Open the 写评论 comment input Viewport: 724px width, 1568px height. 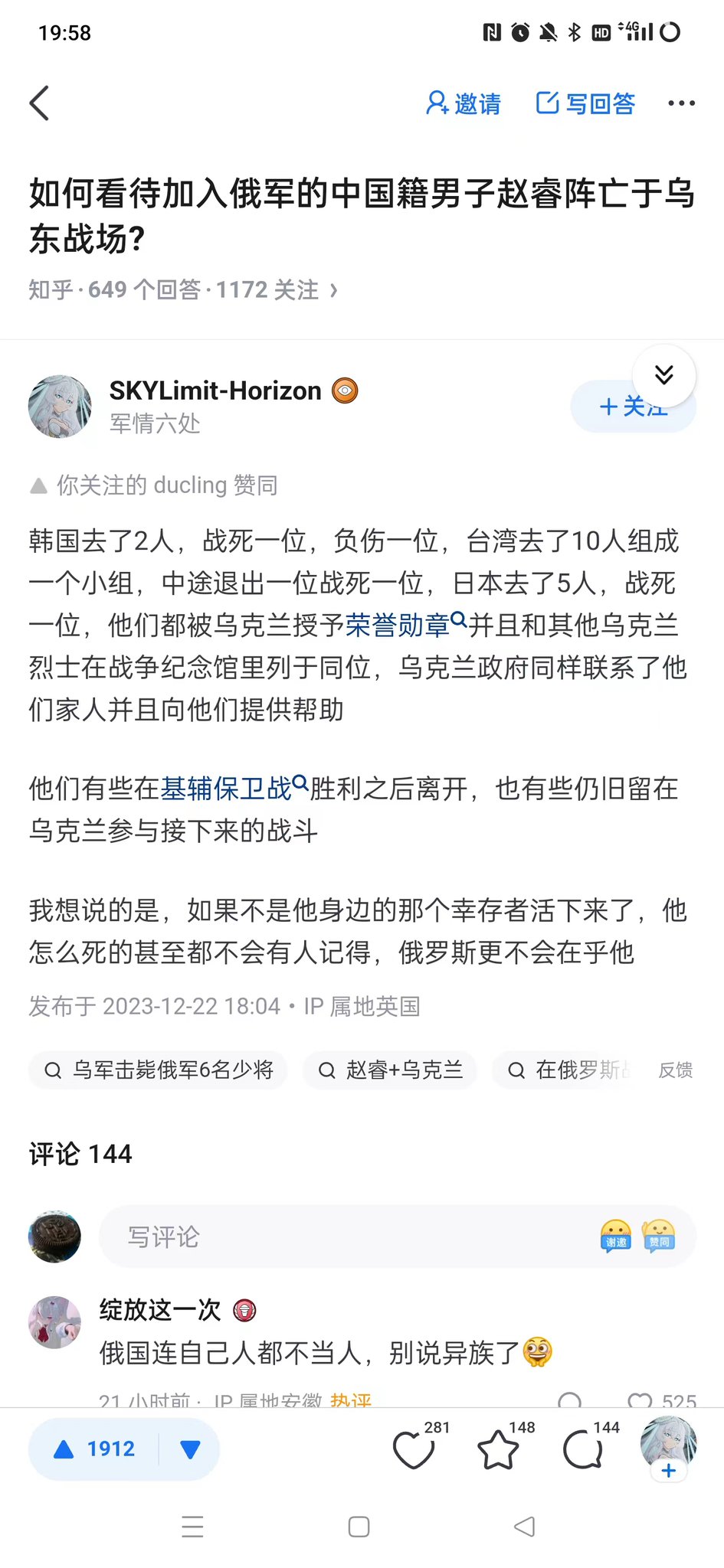(x=345, y=1236)
